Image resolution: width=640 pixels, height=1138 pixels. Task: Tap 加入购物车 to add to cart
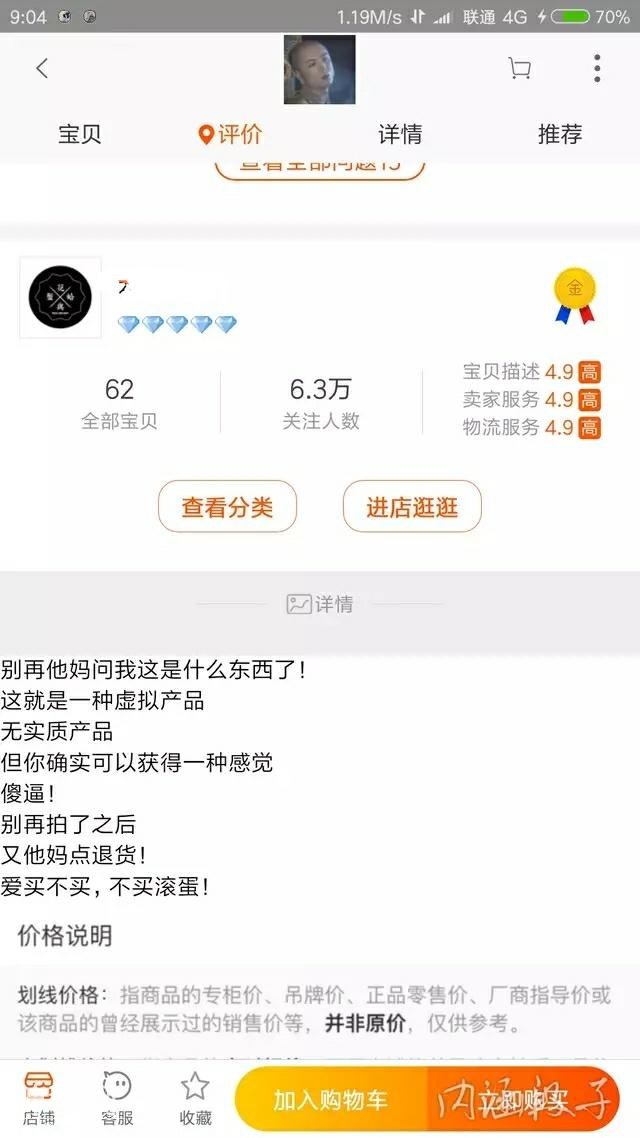[x=331, y=1100]
